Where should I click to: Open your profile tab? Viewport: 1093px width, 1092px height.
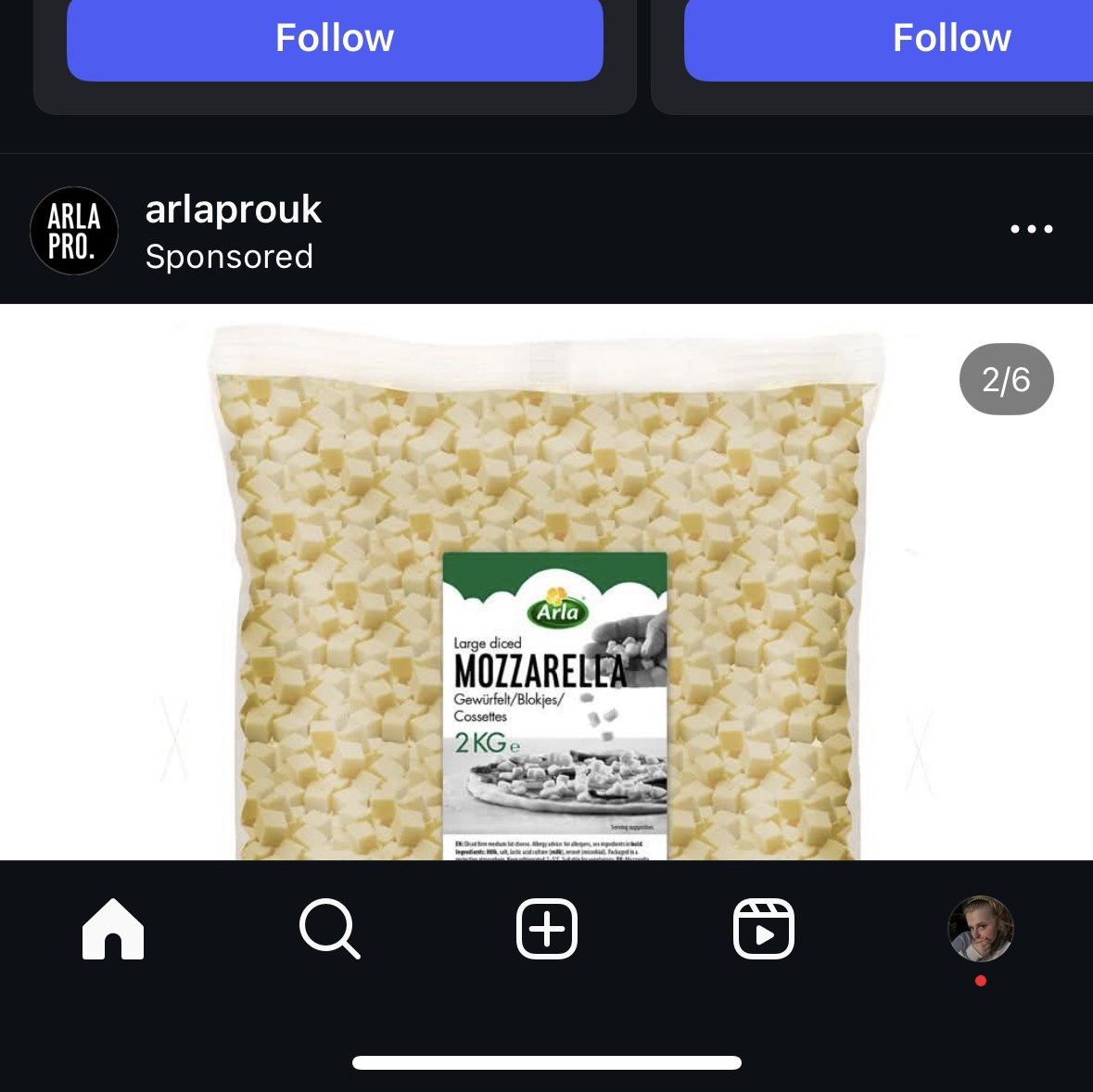tap(980, 929)
